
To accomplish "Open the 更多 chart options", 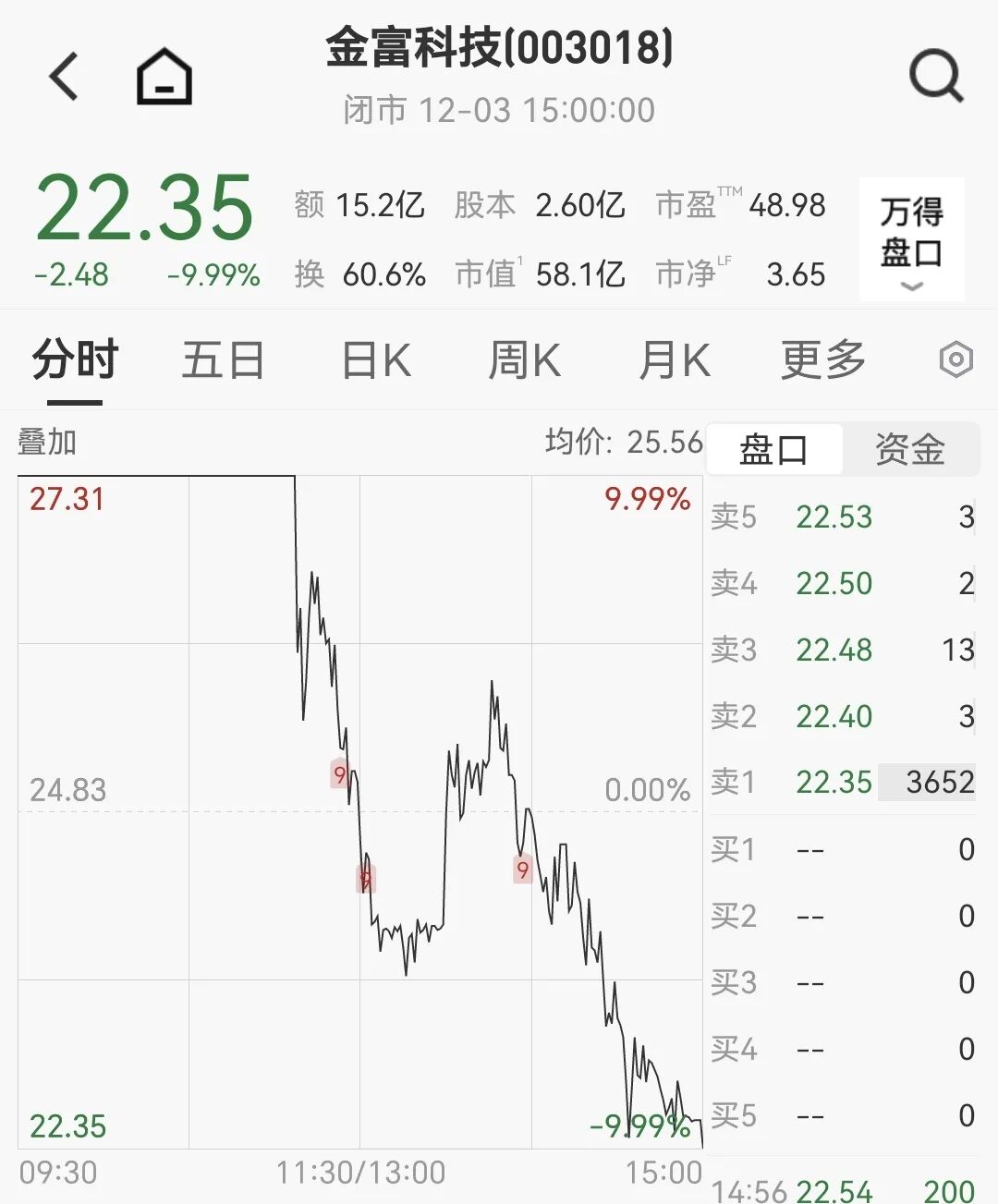I will (822, 360).
